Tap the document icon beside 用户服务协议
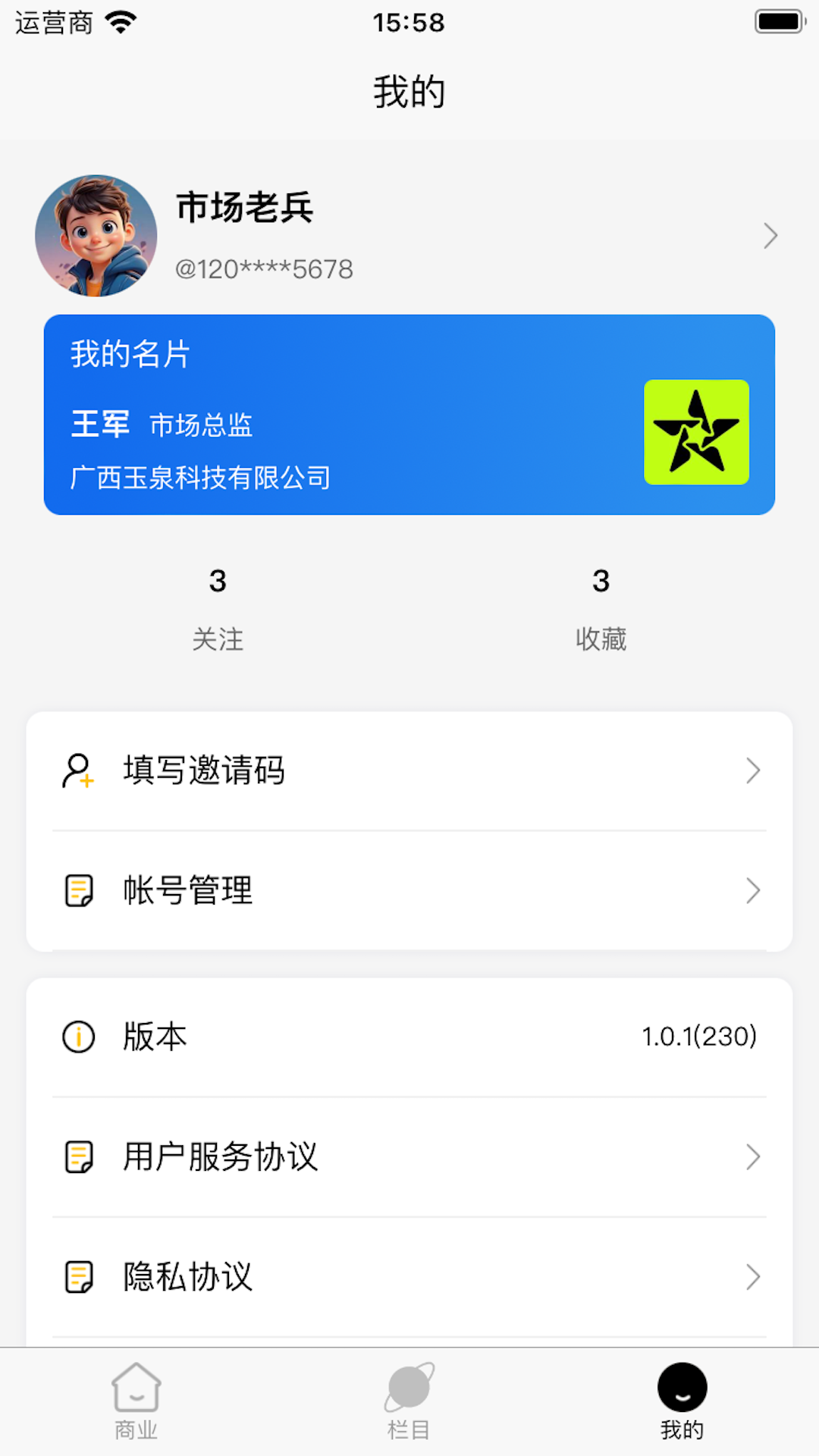819x1456 pixels. pyautogui.click(x=78, y=1156)
